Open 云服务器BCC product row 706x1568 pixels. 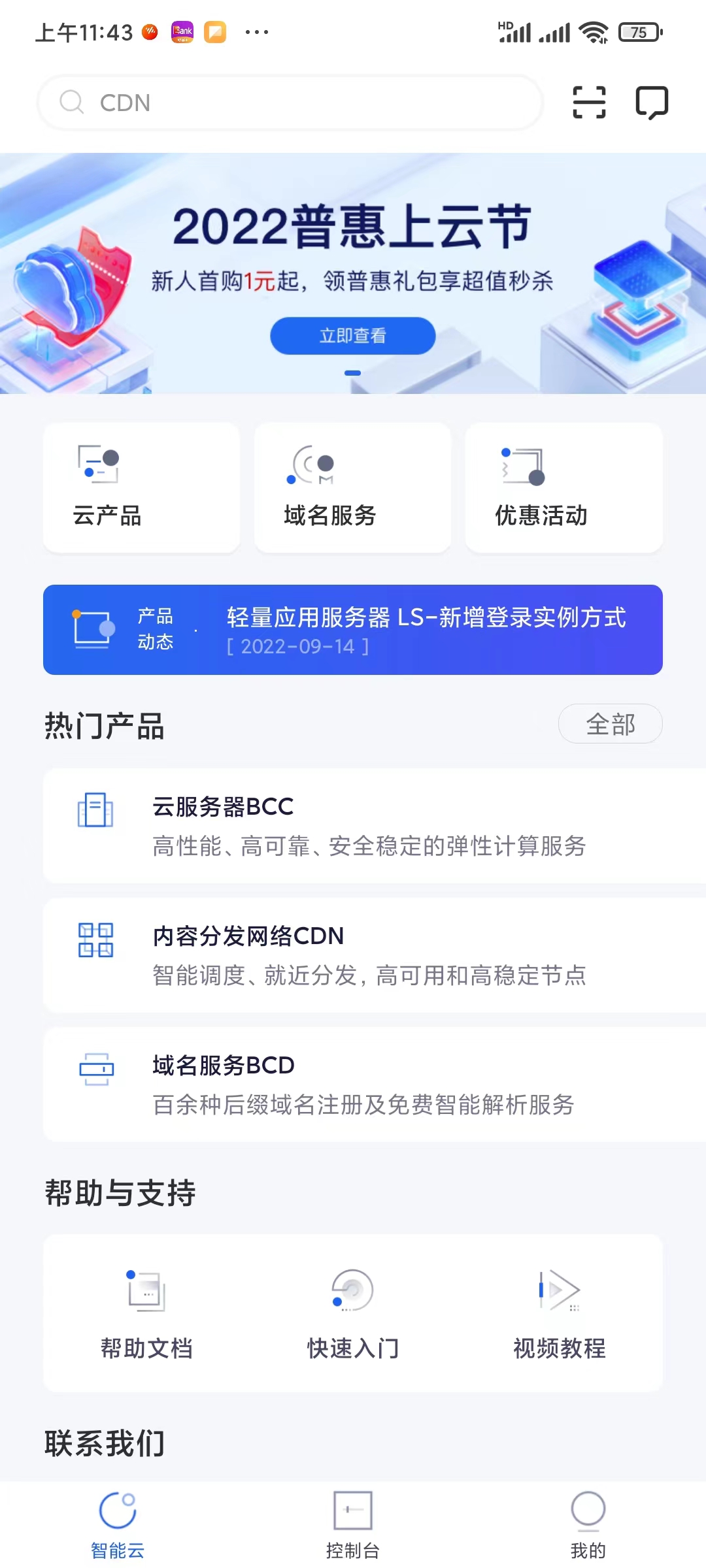[x=375, y=826]
